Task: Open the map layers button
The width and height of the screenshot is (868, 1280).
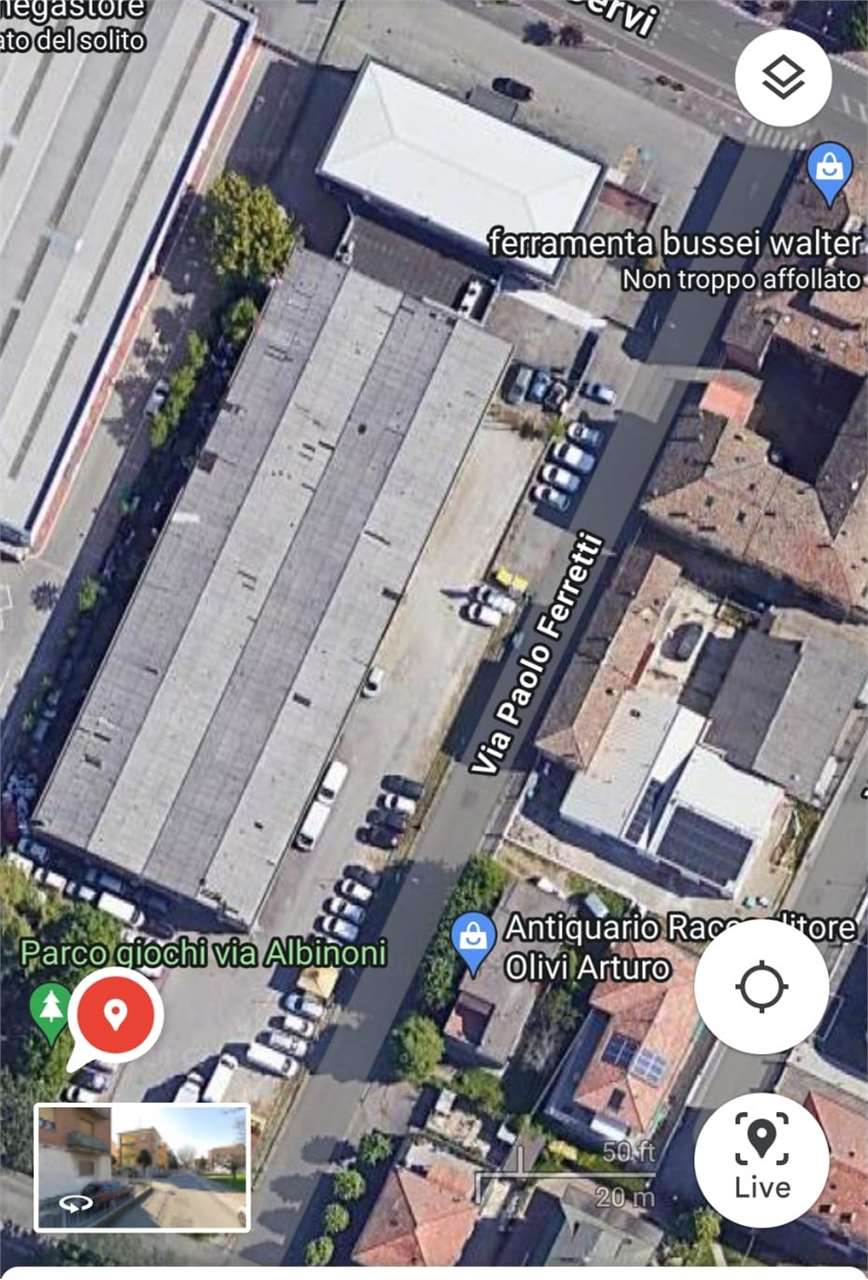Action: click(x=783, y=78)
